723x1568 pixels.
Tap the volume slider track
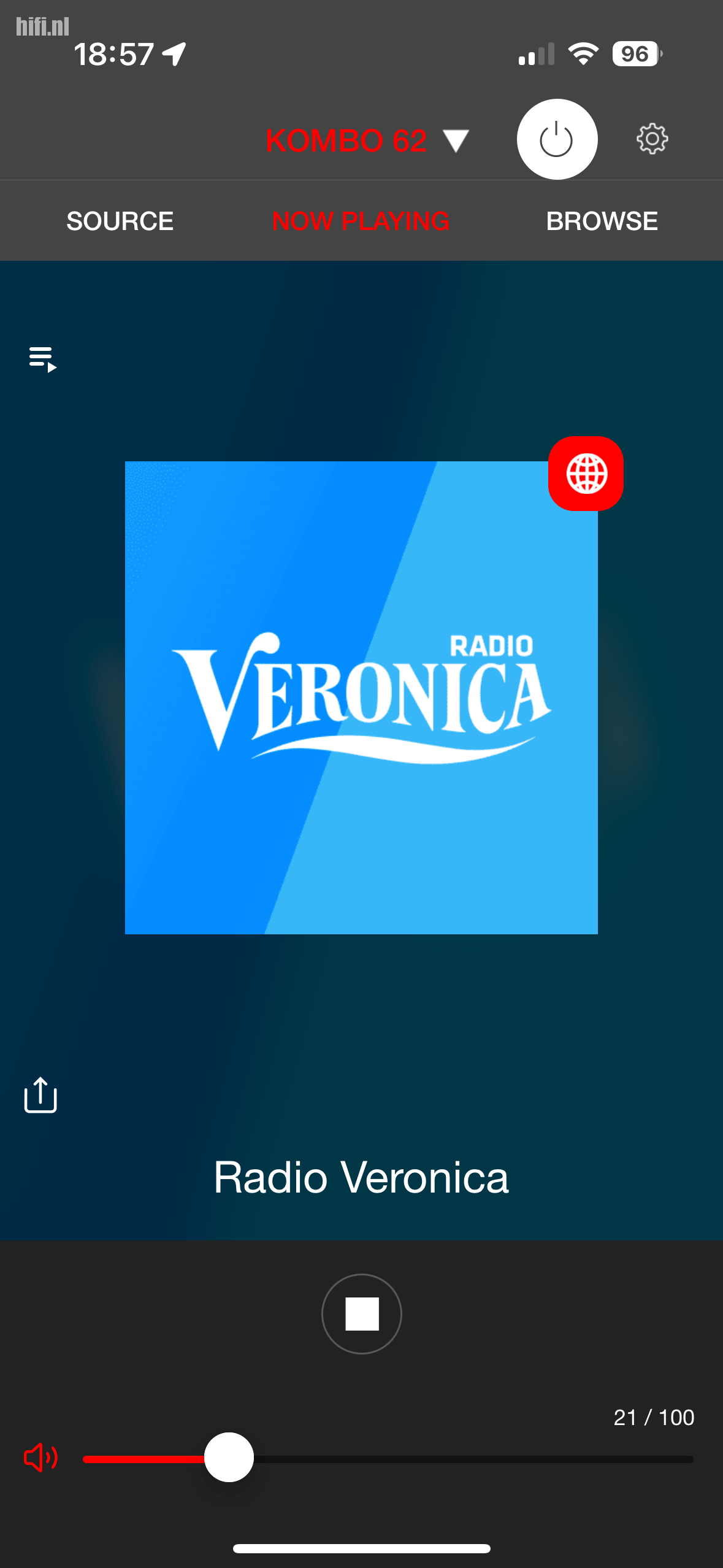pos(466,1459)
